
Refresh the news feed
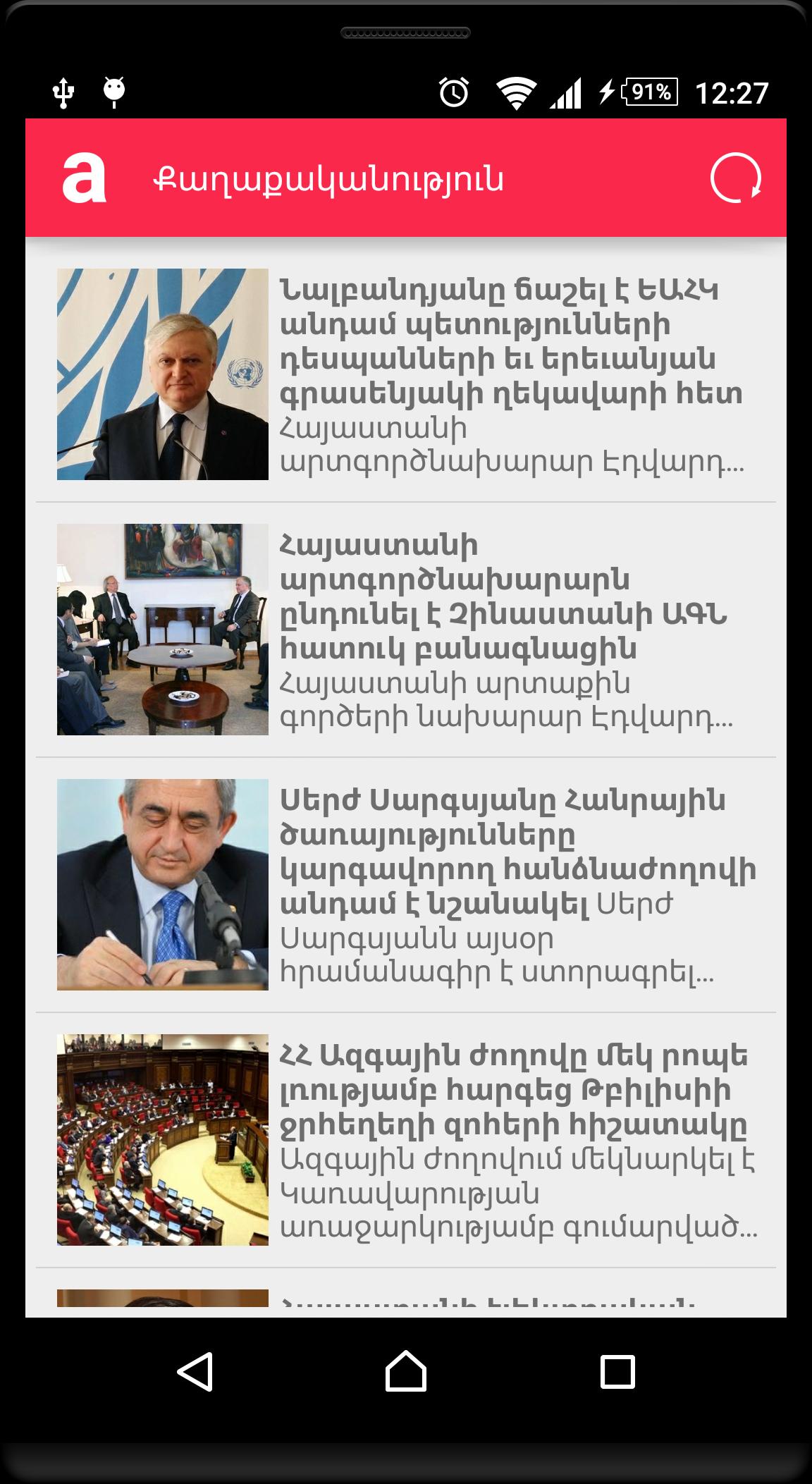[x=735, y=178]
